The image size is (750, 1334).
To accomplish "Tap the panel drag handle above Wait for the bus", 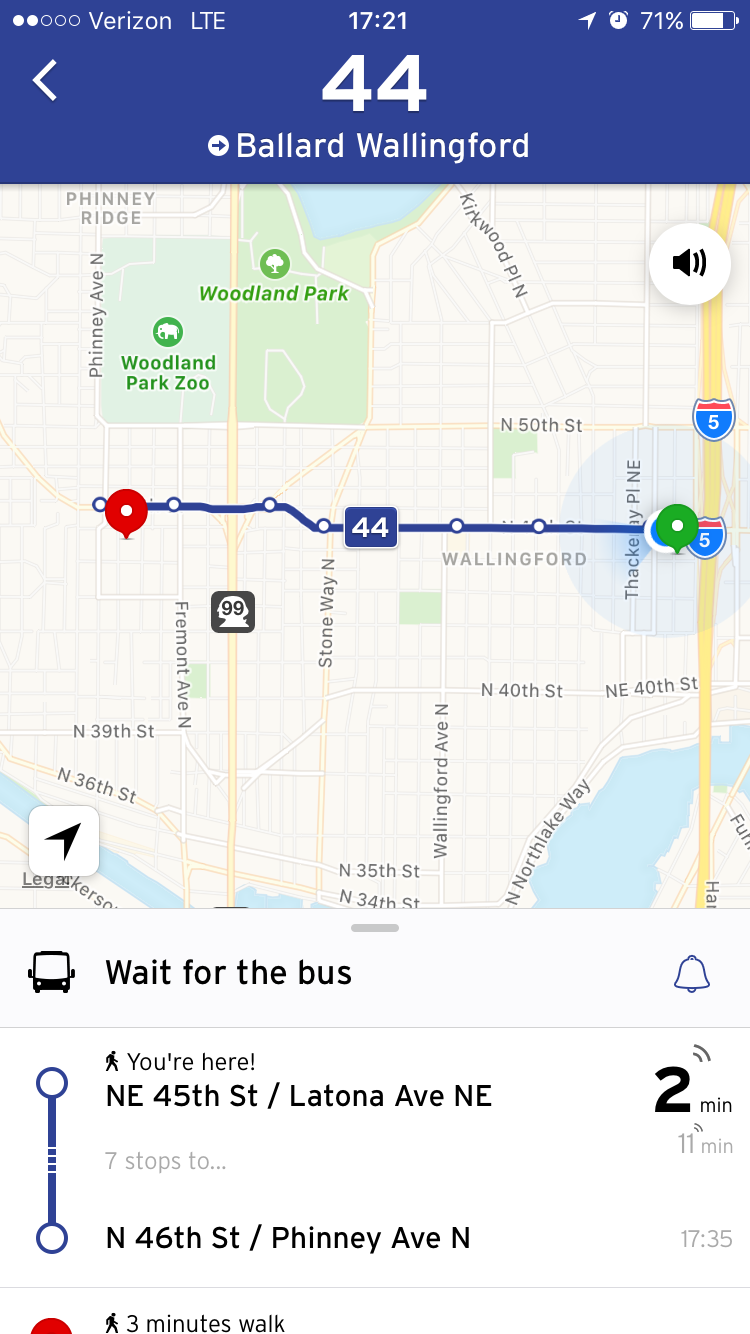I will pyautogui.click(x=375, y=928).
